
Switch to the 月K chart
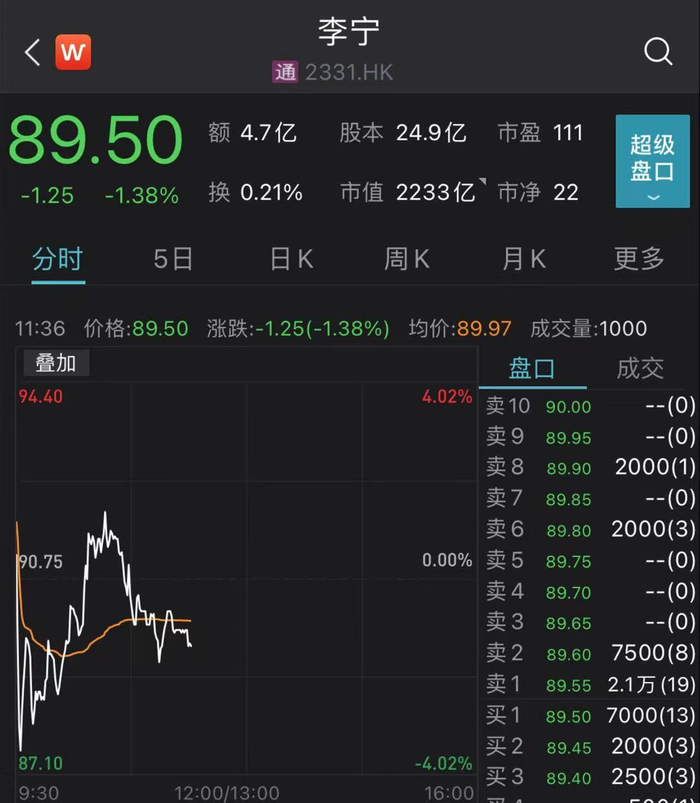[x=524, y=259]
